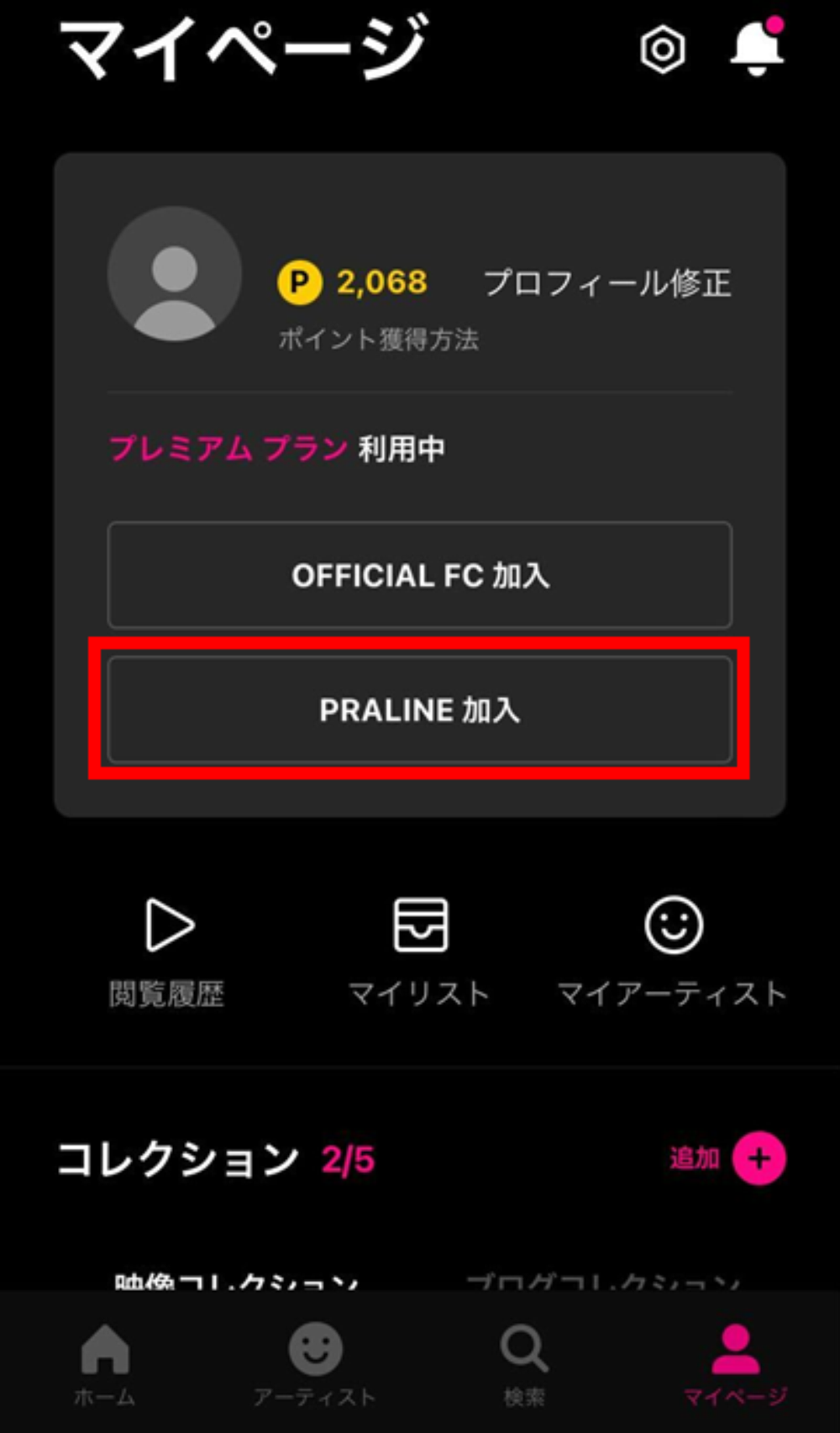Switch to the アーティスト tab
This screenshot has width=840, height=1433.
(x=315, y=1363)
